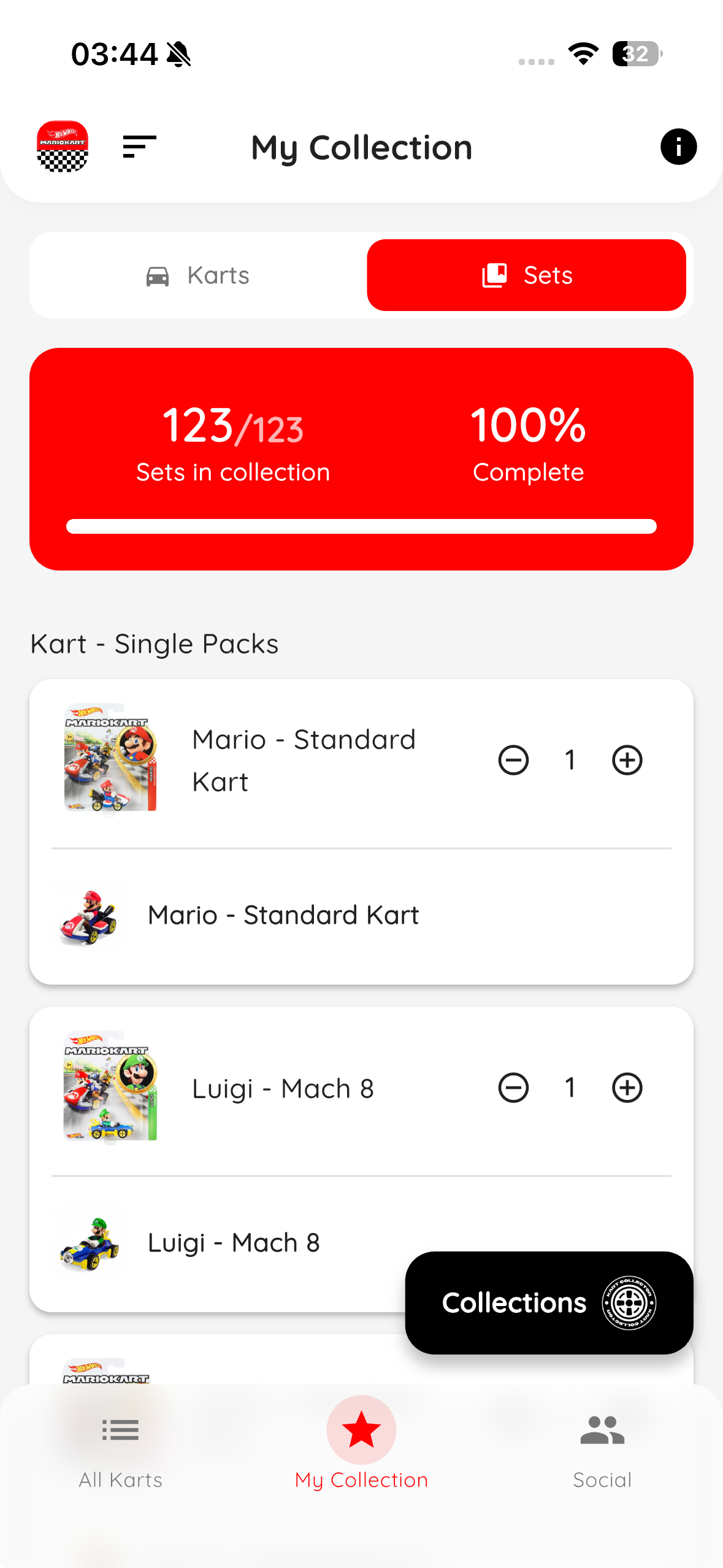Increase Mario - Standard Kart count
The image size is (723, 1568).
coord(627,759)
